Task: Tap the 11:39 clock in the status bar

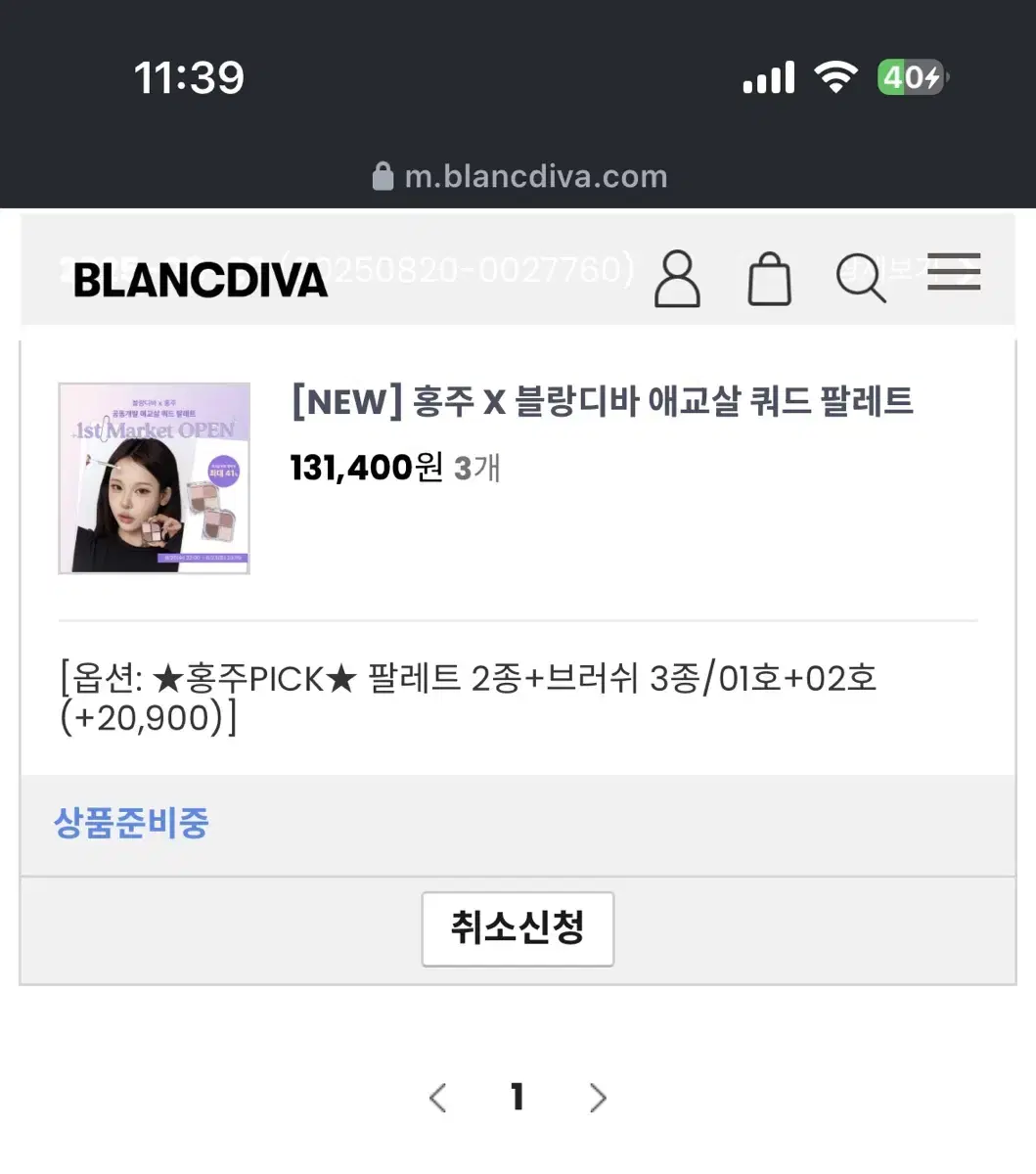Action: (190, 76)
